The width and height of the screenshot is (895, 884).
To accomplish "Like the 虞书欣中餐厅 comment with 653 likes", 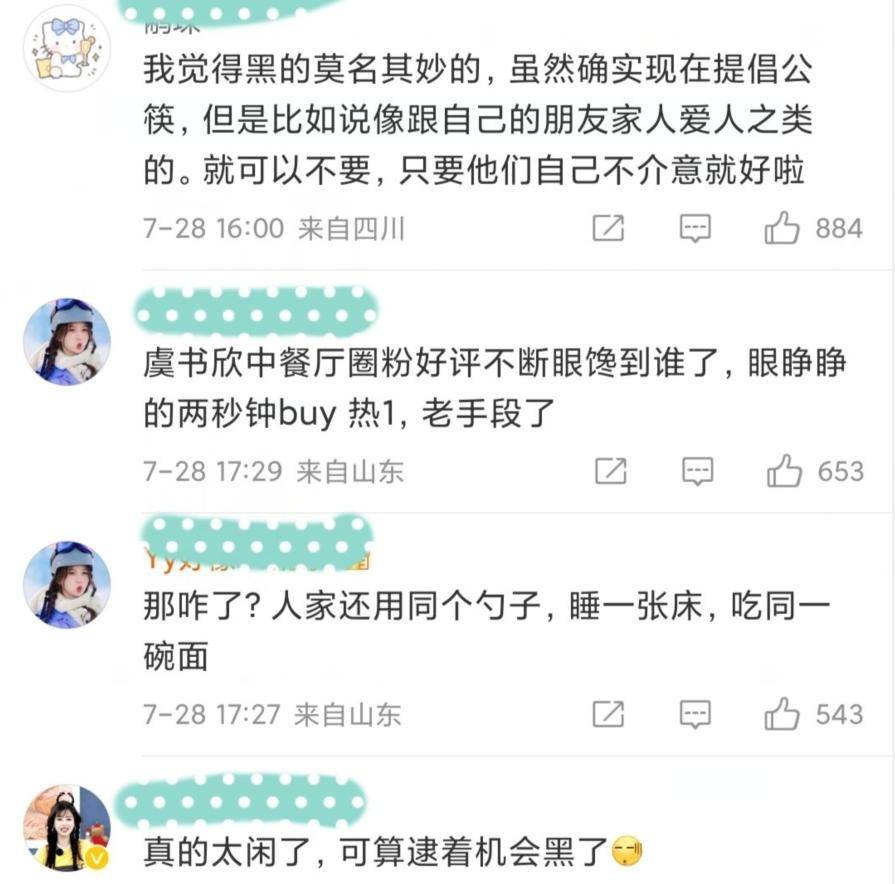I will 784,471.
